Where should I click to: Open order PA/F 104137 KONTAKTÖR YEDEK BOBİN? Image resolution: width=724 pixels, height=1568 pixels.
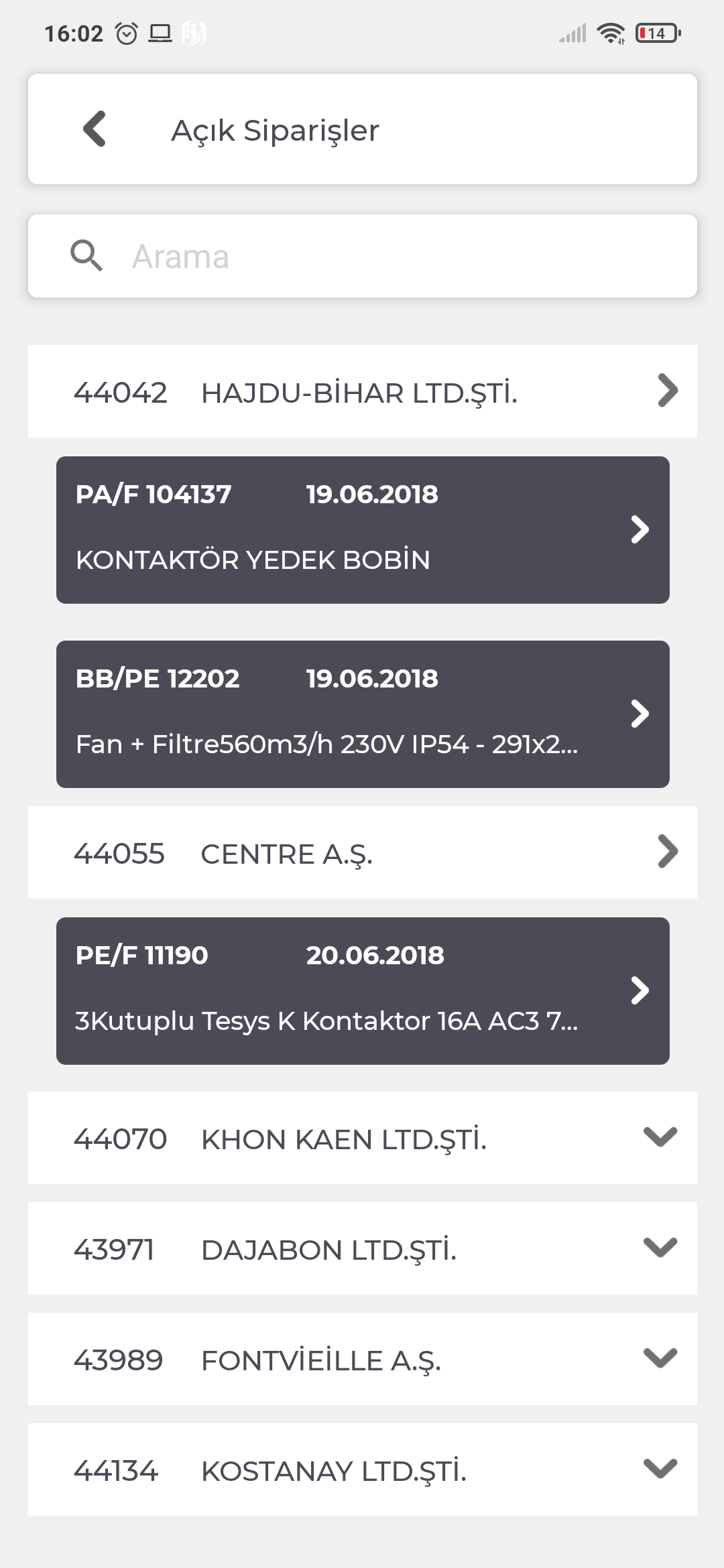click(363, 530)
